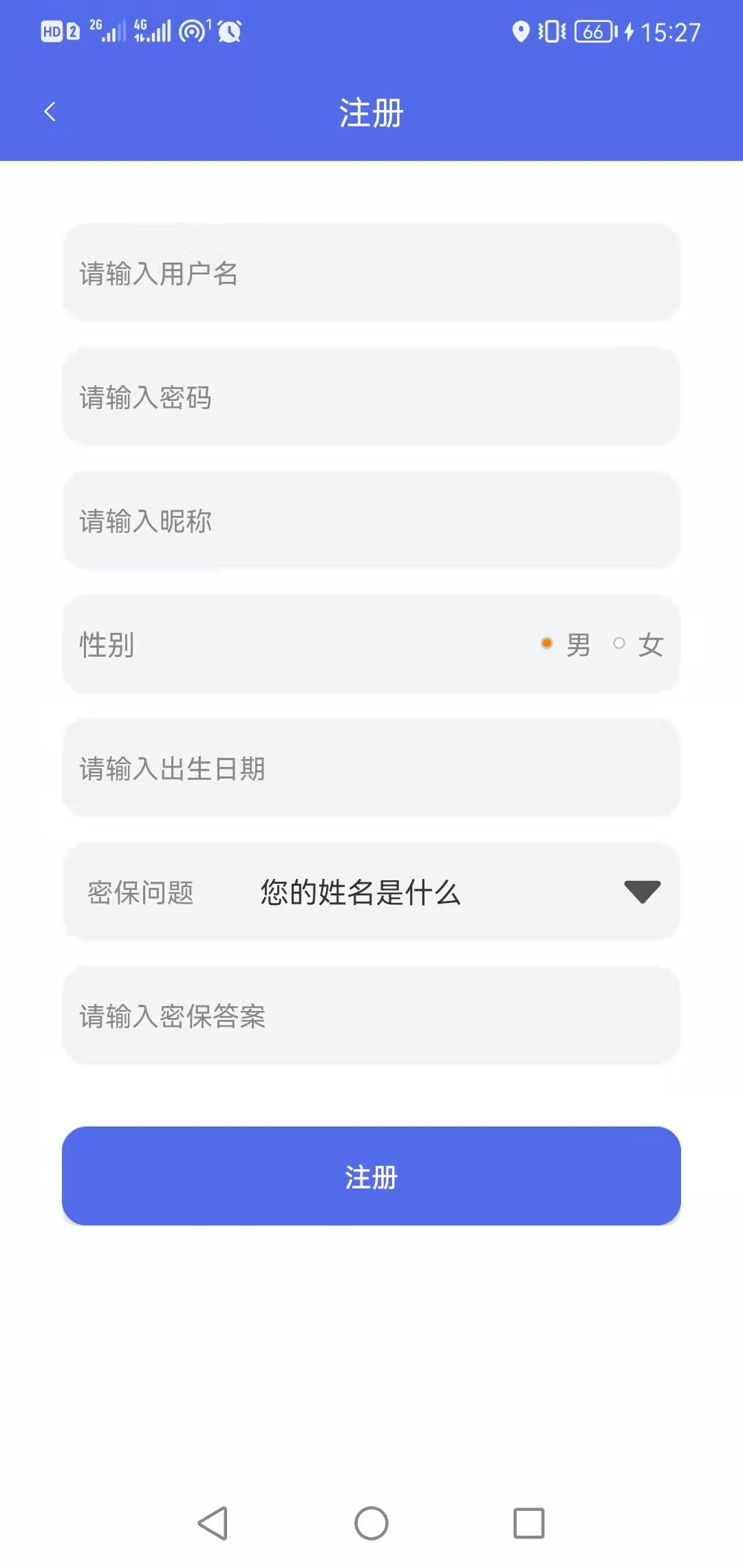Click the back arrow in the title bar
This screenshot has height=1568, width=743.
tap(50, 111)
